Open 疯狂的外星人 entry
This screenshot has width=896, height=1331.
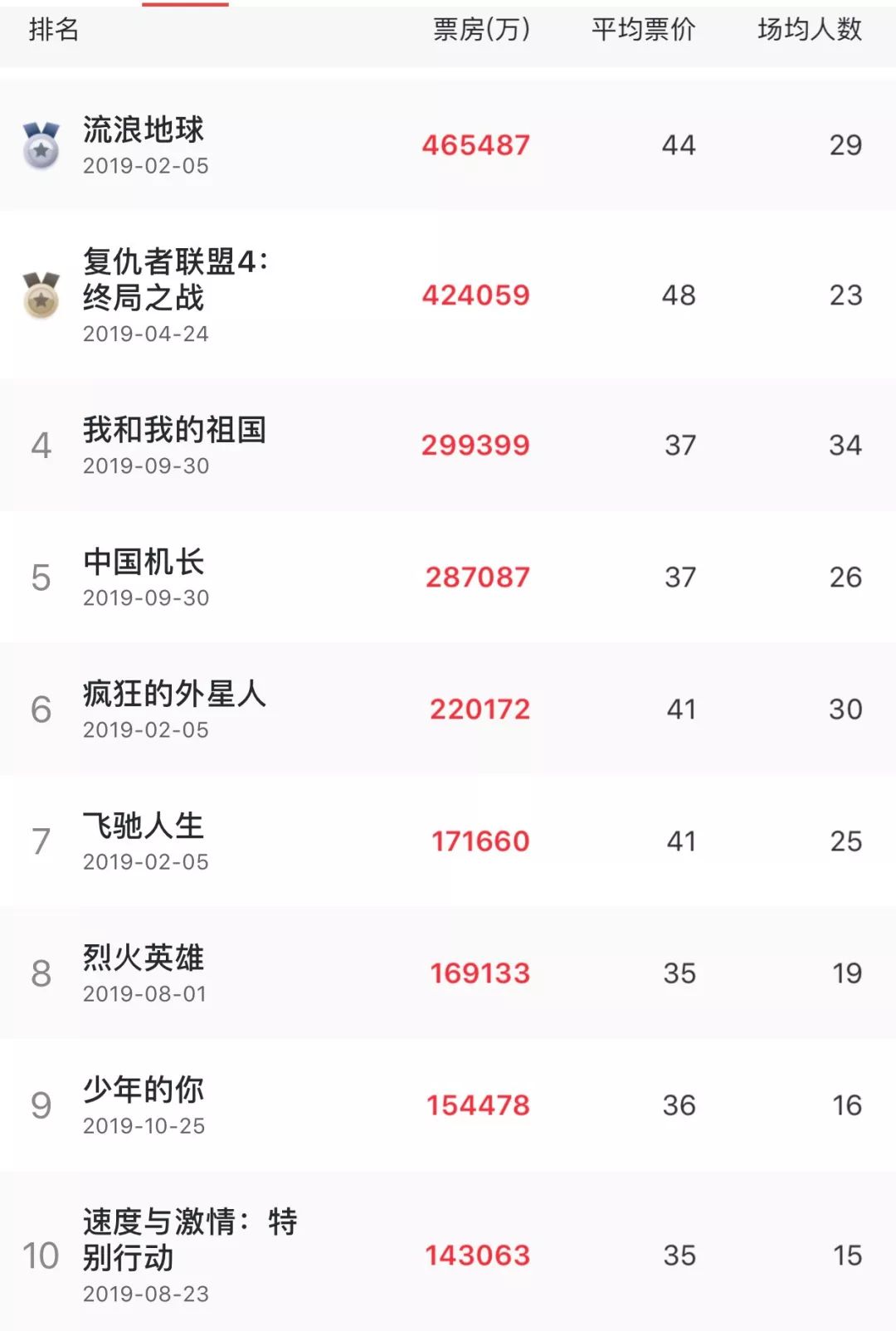point(174,695)
